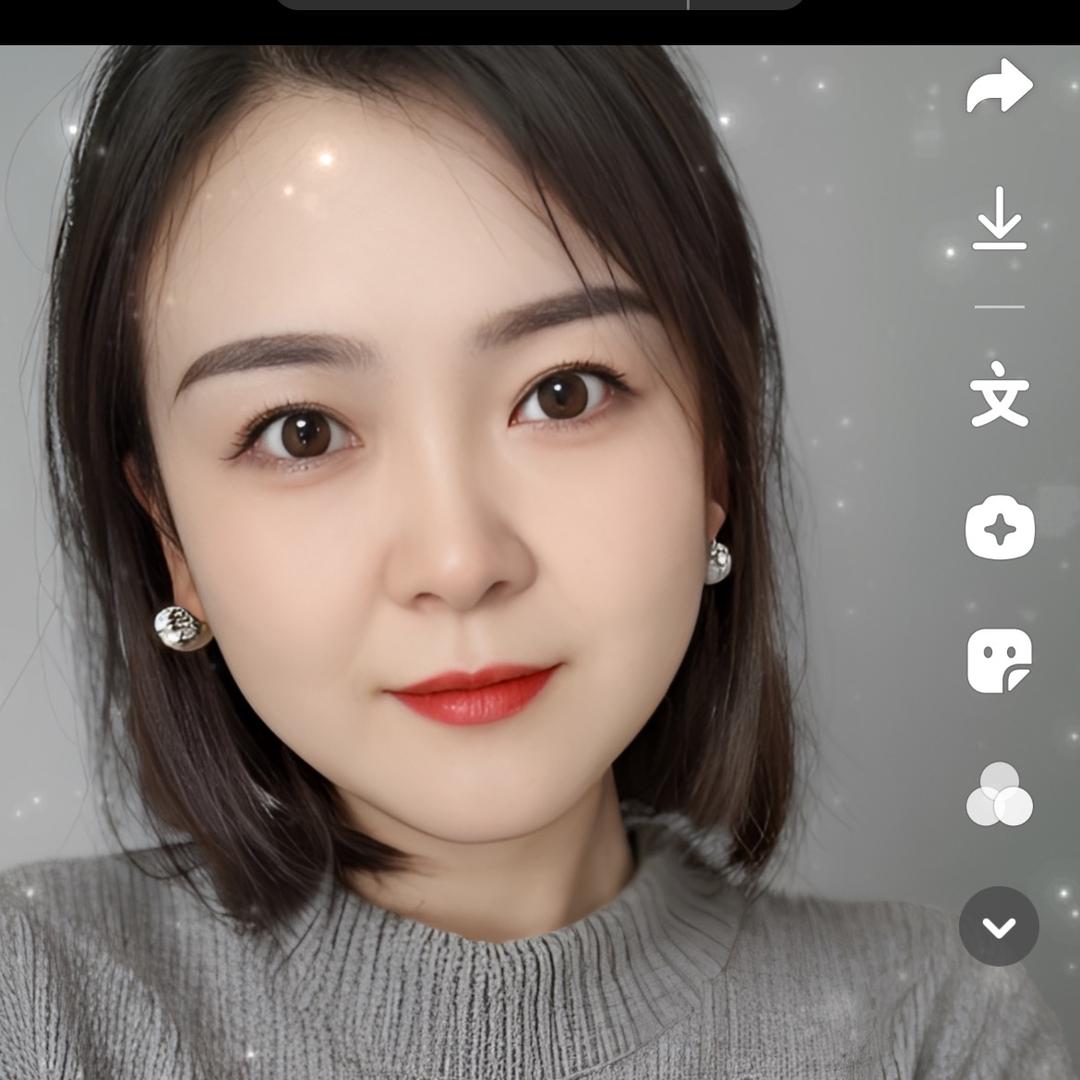
Task: Share this photo with the arrow icon
Action: (999, 86)
